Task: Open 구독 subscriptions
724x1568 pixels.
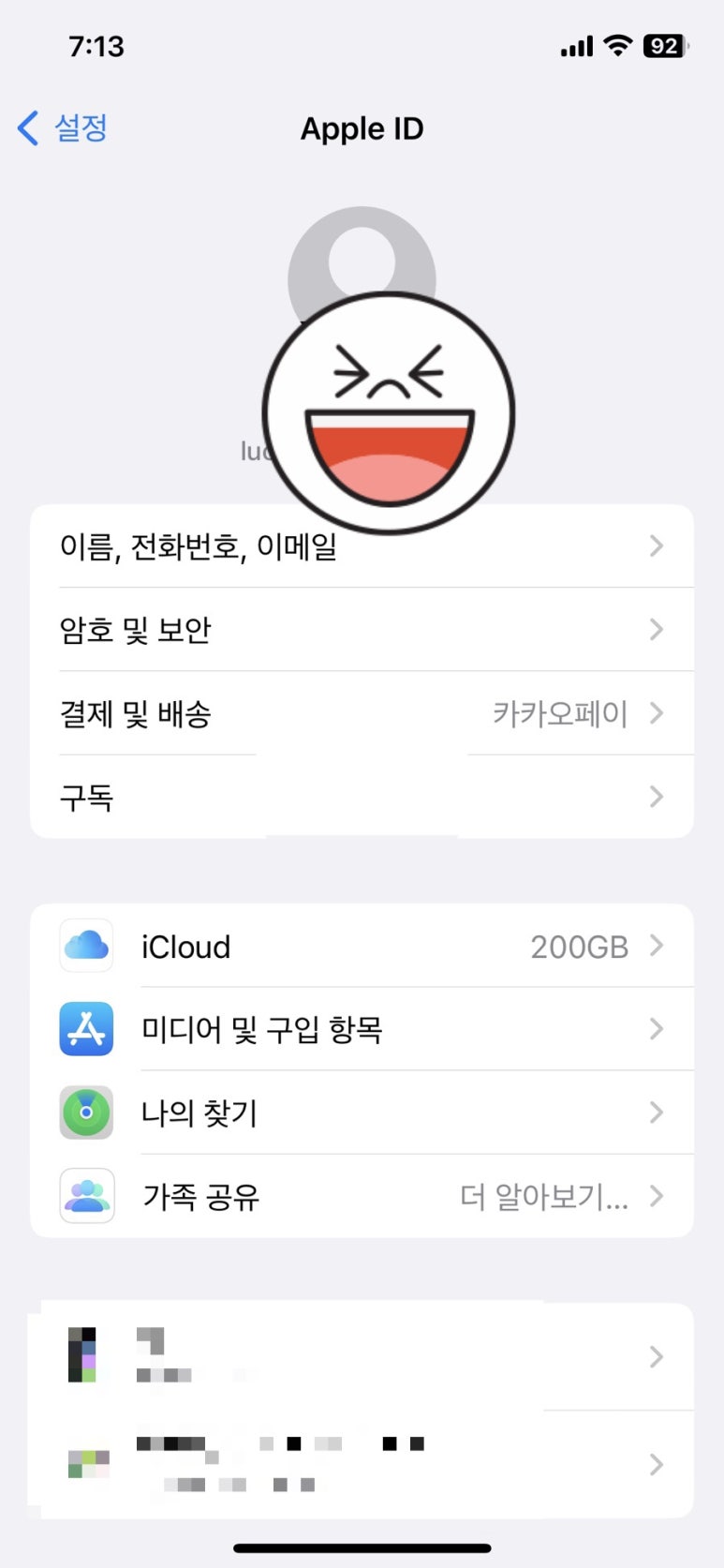Action: click(x=362, y=797)
